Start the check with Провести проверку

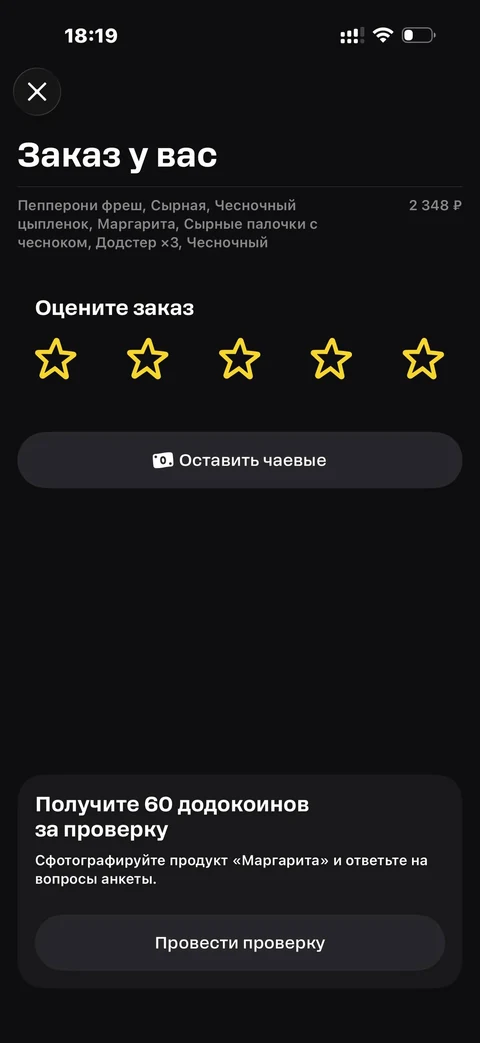click(239, 943)
